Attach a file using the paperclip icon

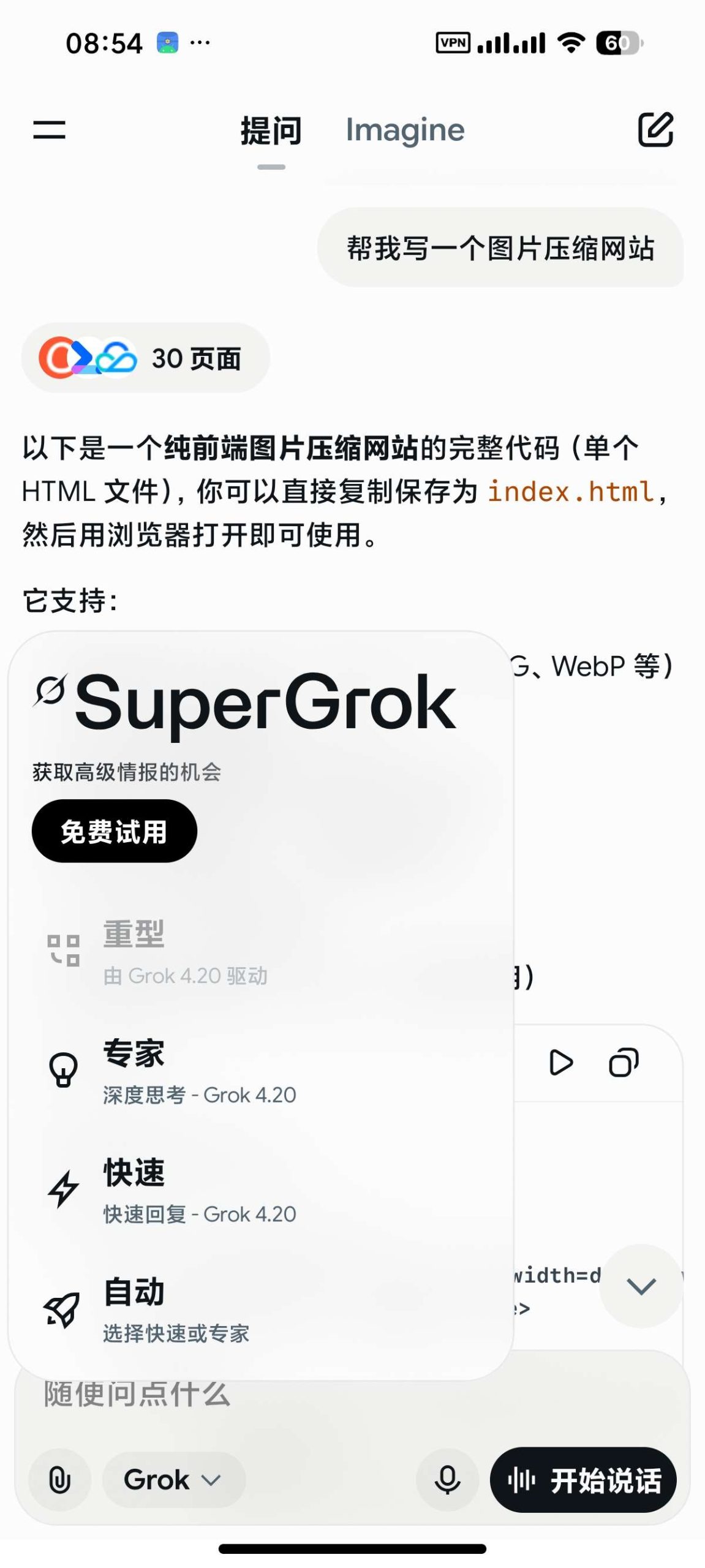click(59, 1479)
